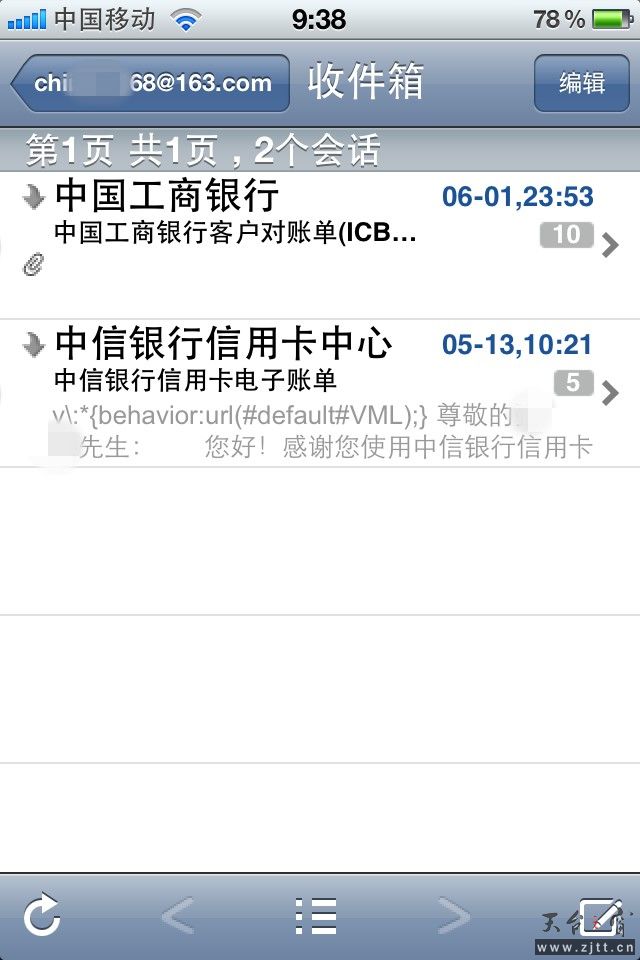Go back to the 163.com account
640x960 pixels.
pyautogui.click(x=150, y=83)
